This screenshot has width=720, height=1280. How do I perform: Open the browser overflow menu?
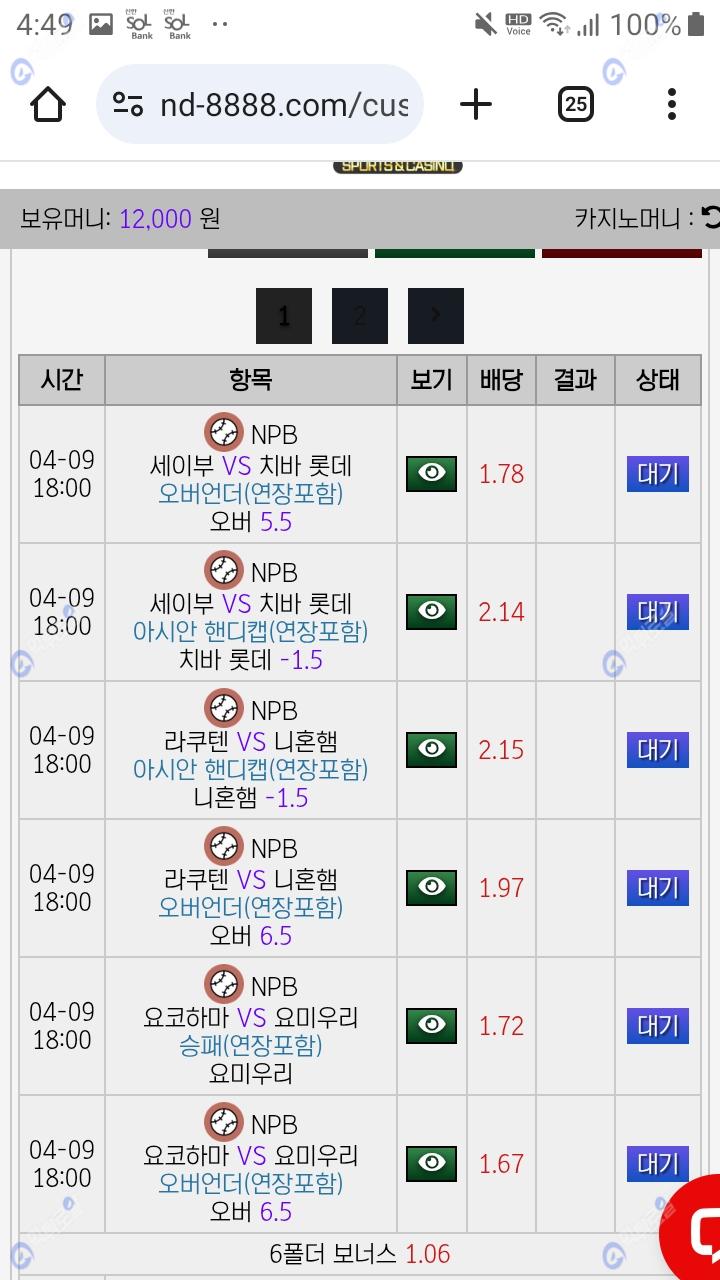[671, 104]
